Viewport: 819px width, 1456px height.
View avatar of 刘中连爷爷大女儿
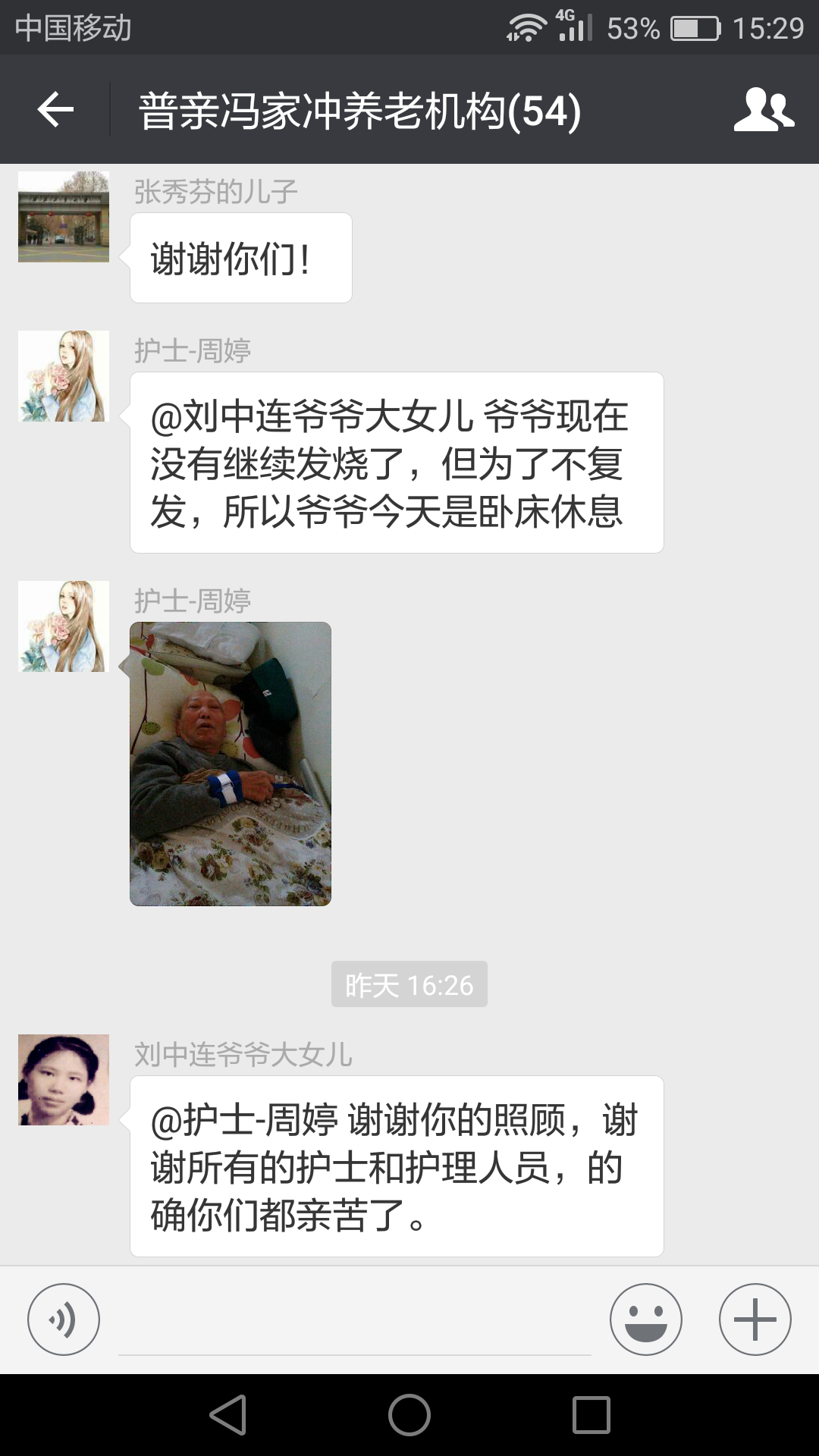pyautogui.click(x=64, y=1080)
